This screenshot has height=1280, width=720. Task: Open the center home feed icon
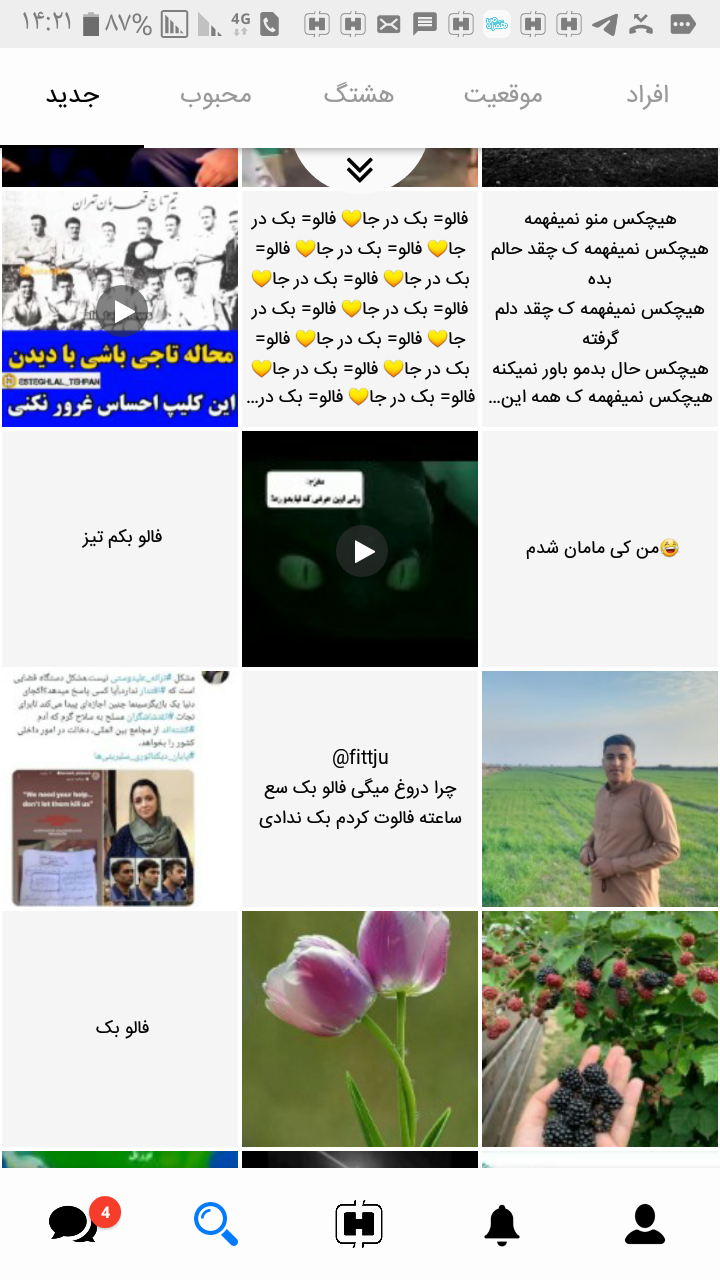359,1224
